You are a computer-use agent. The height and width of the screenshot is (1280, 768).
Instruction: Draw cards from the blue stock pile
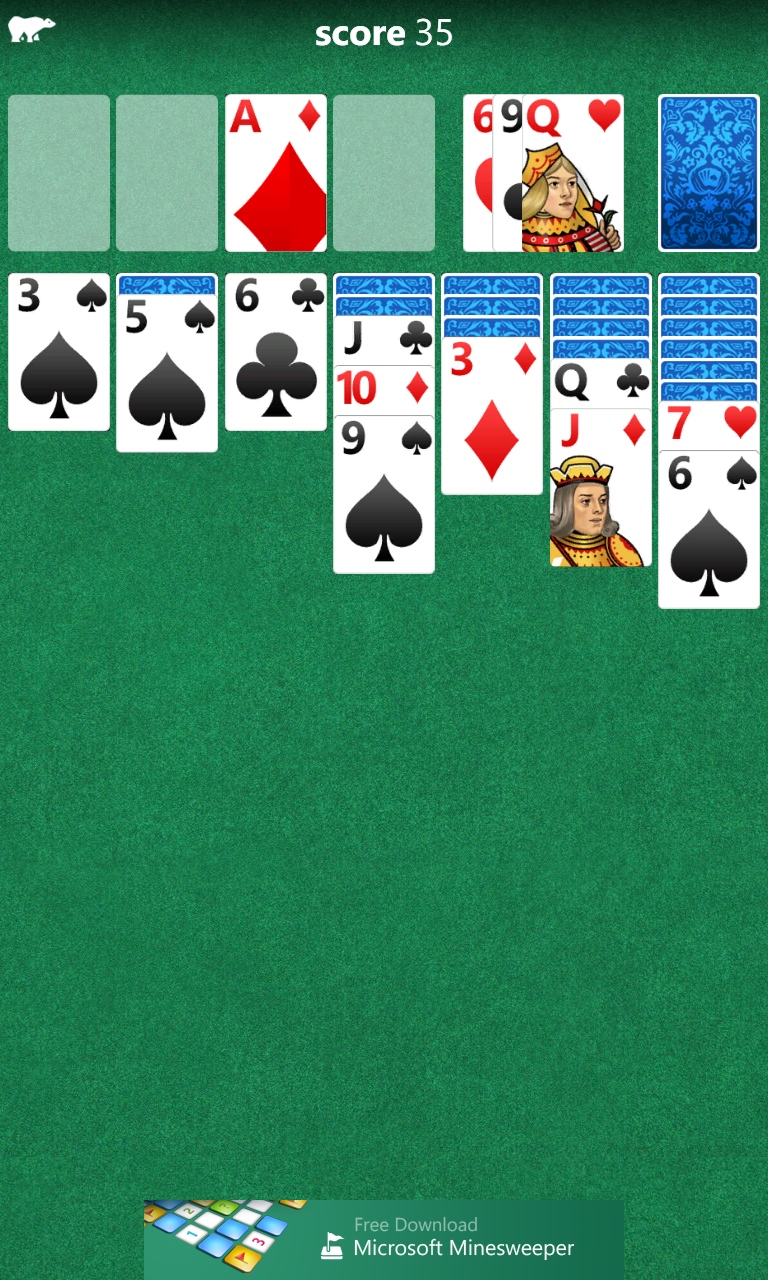point(709,173)
